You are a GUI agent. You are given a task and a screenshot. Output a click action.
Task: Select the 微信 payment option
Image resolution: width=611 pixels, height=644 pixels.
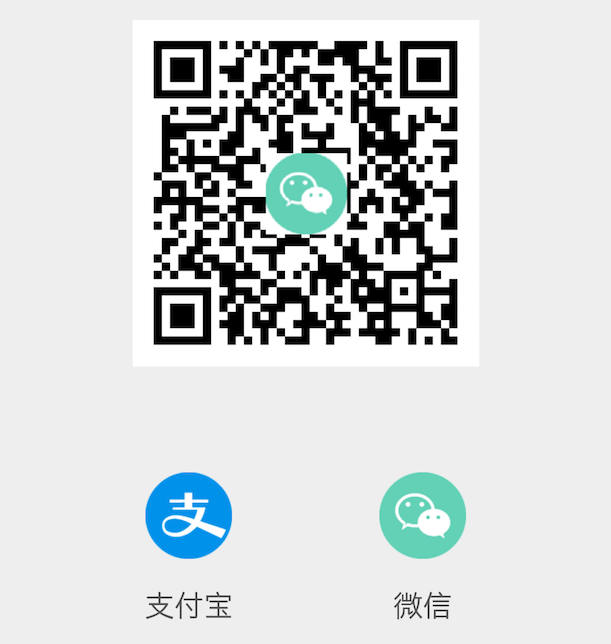[x=422, y=516]
